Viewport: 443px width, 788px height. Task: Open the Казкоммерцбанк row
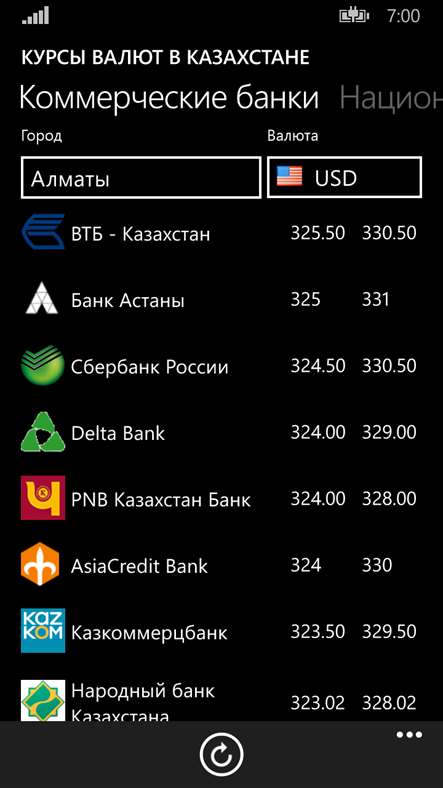[222, 632]
